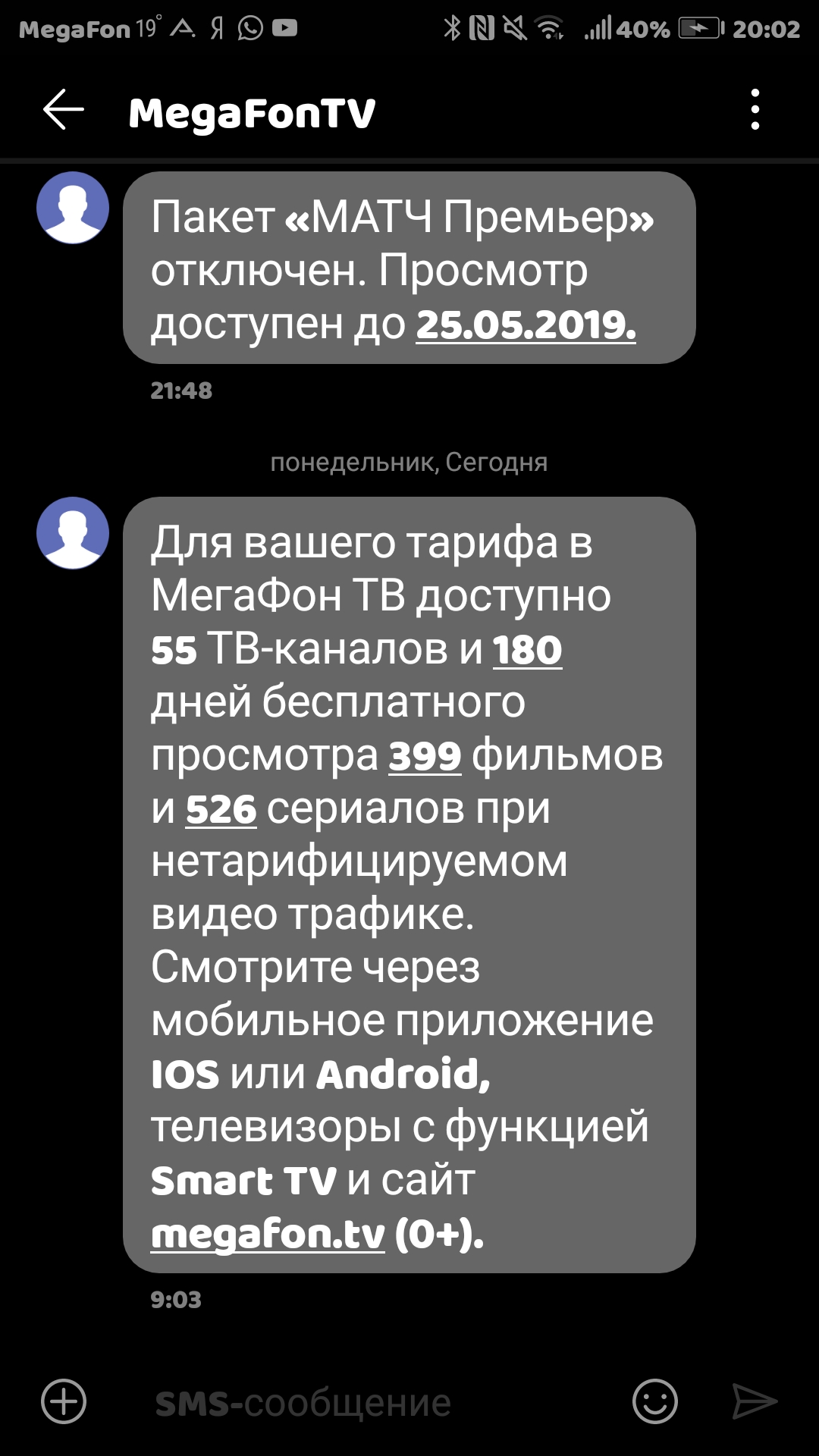819x1456 pixels.
Task: Tap the underlined number 180
Action: click(527, 650)
